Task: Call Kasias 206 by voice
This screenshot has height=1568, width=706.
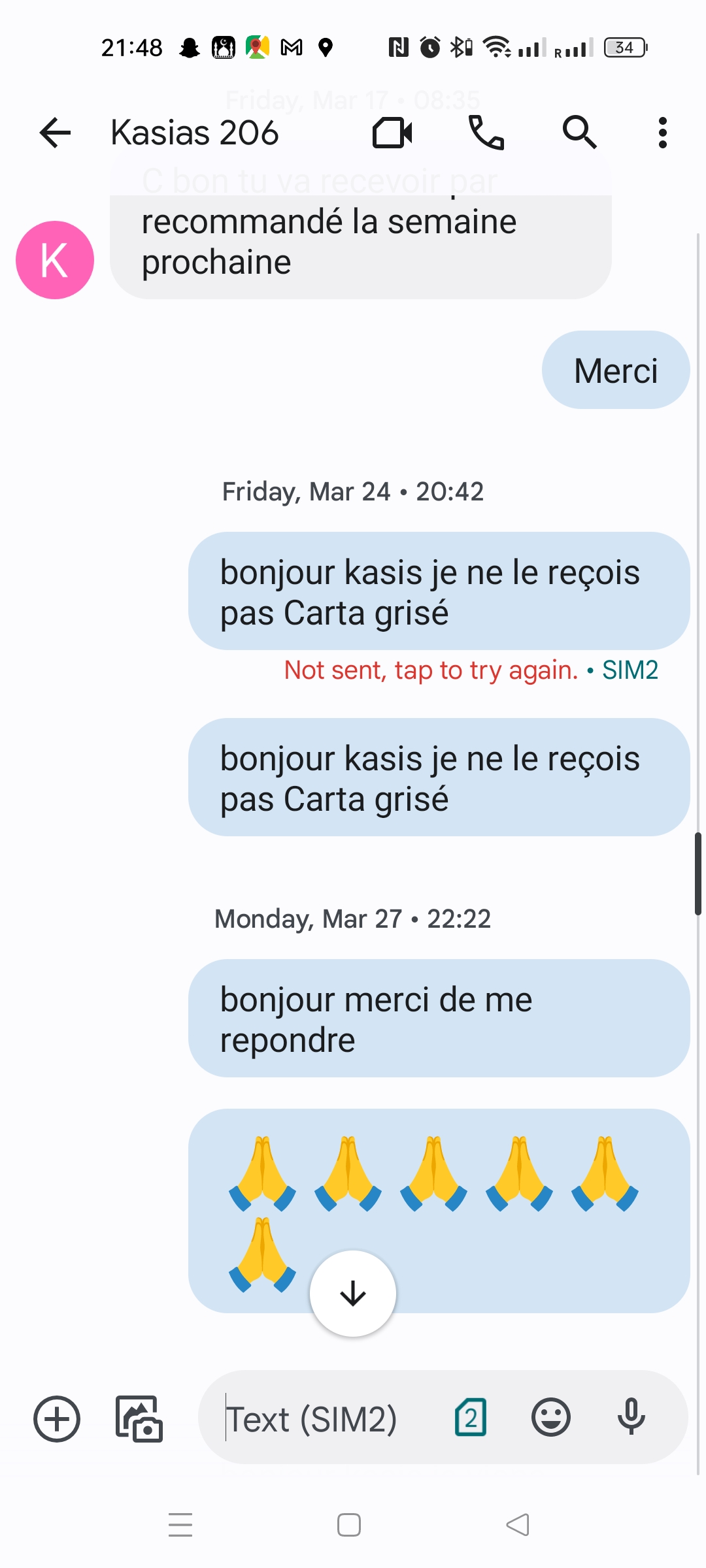Action: pos(486,133)
